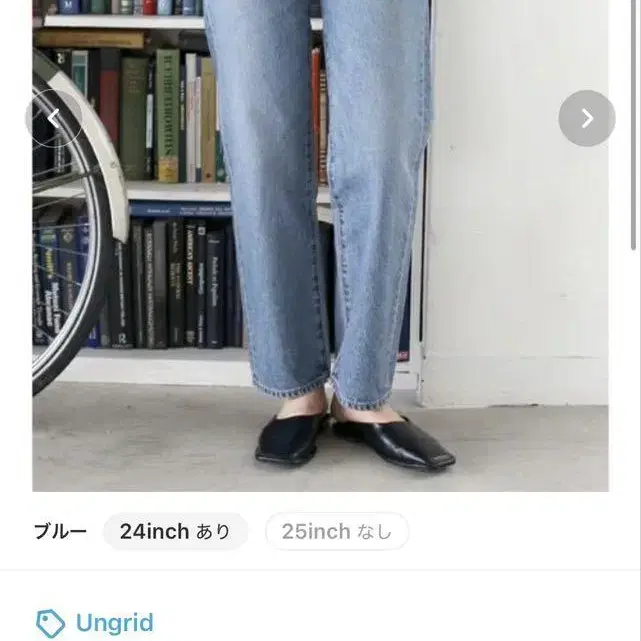This screenshot has width=641, height=641.
Task: Open the jeans product photo
Action: pyautogui.click(x=320, y=245)
